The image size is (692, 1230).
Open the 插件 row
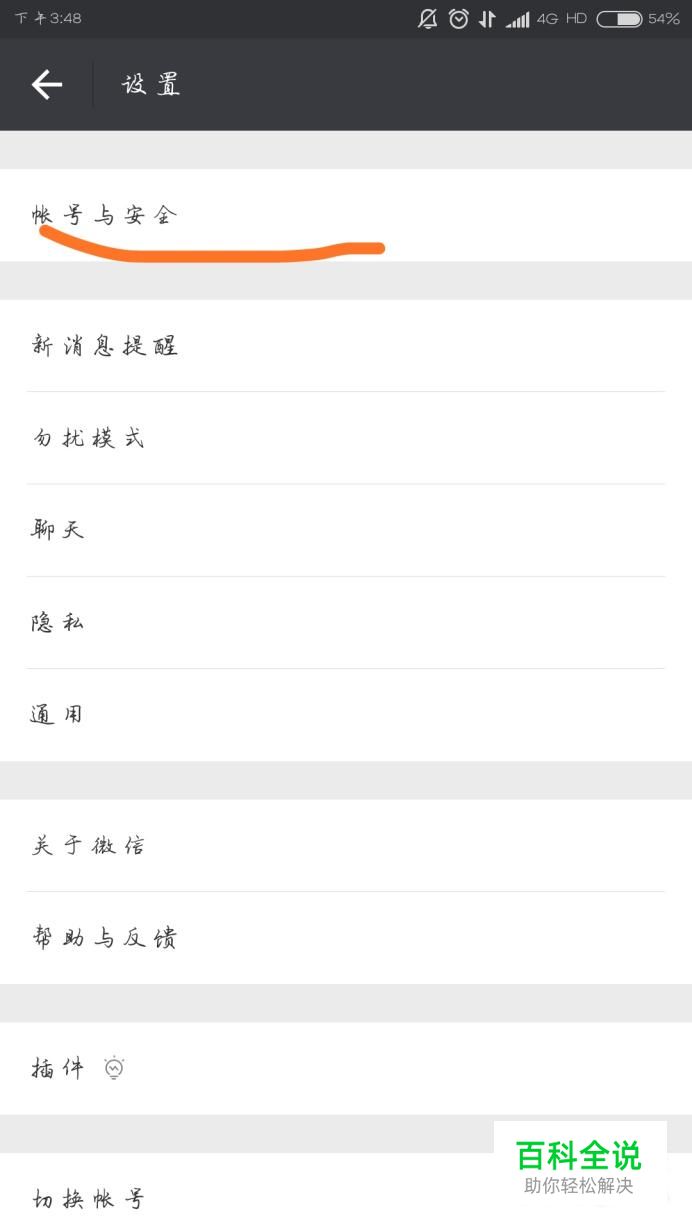click(346, 1068)
